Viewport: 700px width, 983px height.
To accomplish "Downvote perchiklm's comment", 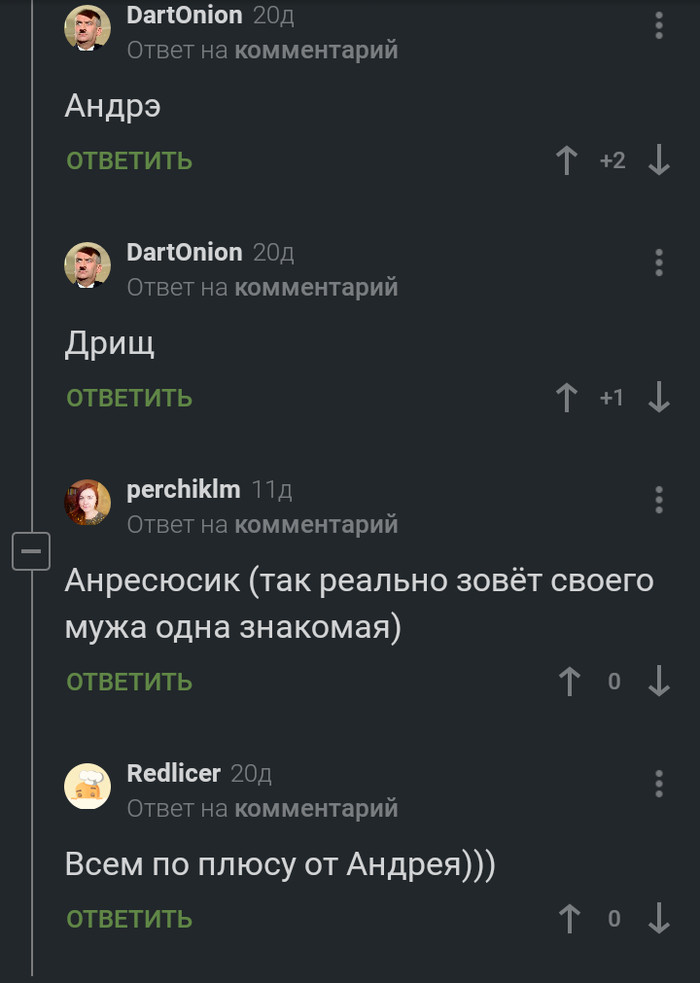I will pos(659,682).
